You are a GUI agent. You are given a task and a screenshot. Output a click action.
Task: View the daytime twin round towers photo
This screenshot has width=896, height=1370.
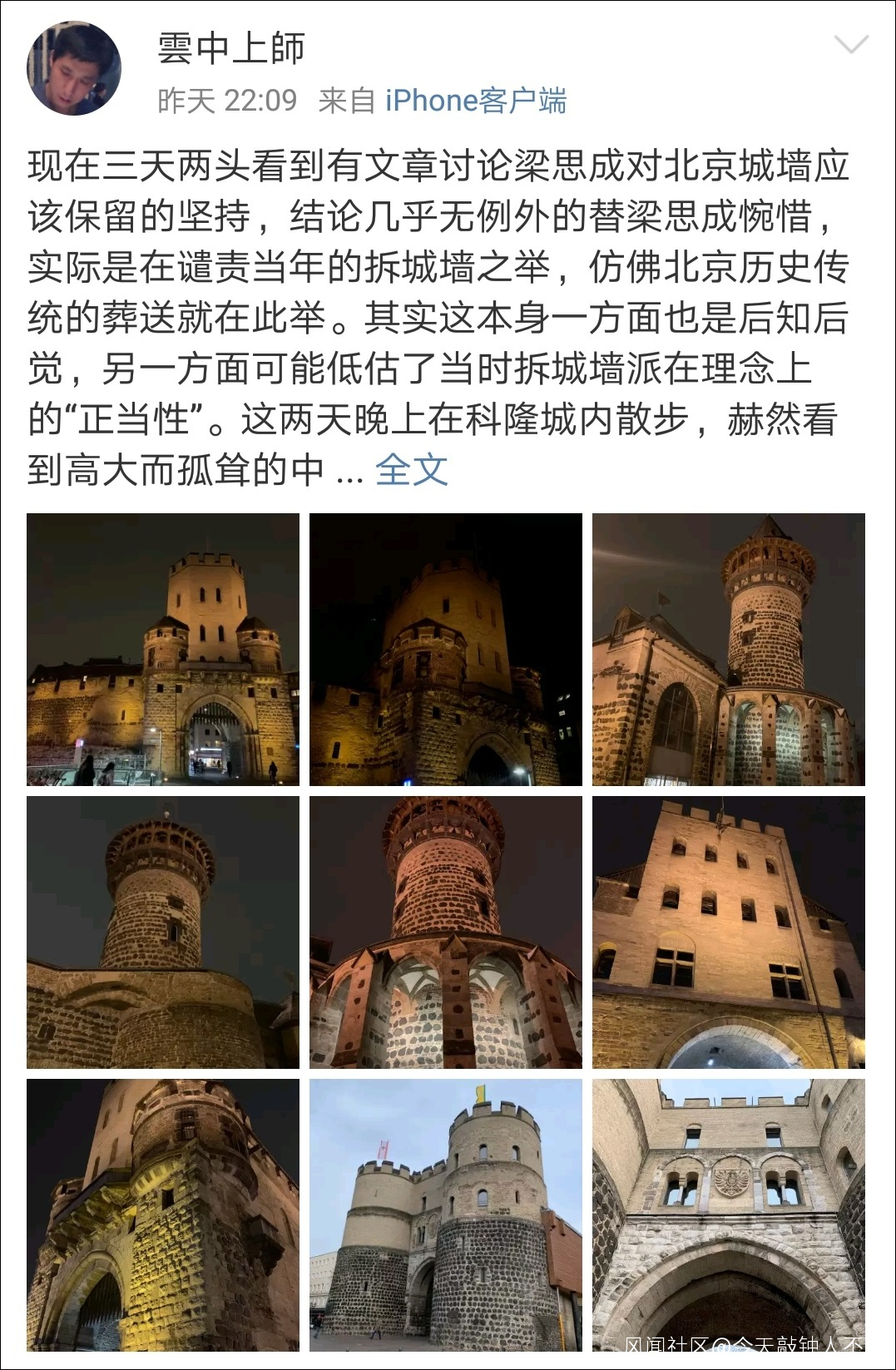click(x=446, y=1215)
